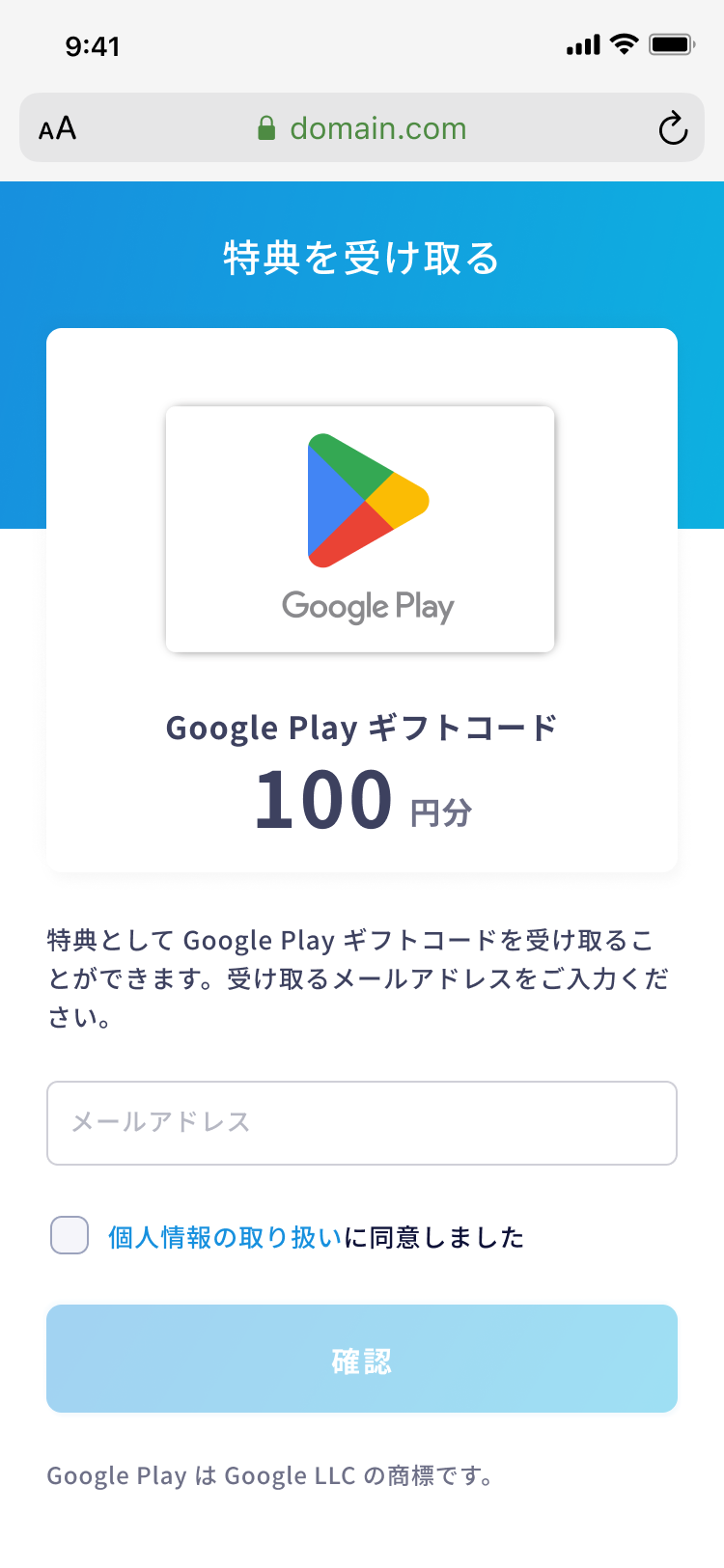The image size is (724, 1568).
Task: Open the AA text size menu
Action: (x=57, y=128)
